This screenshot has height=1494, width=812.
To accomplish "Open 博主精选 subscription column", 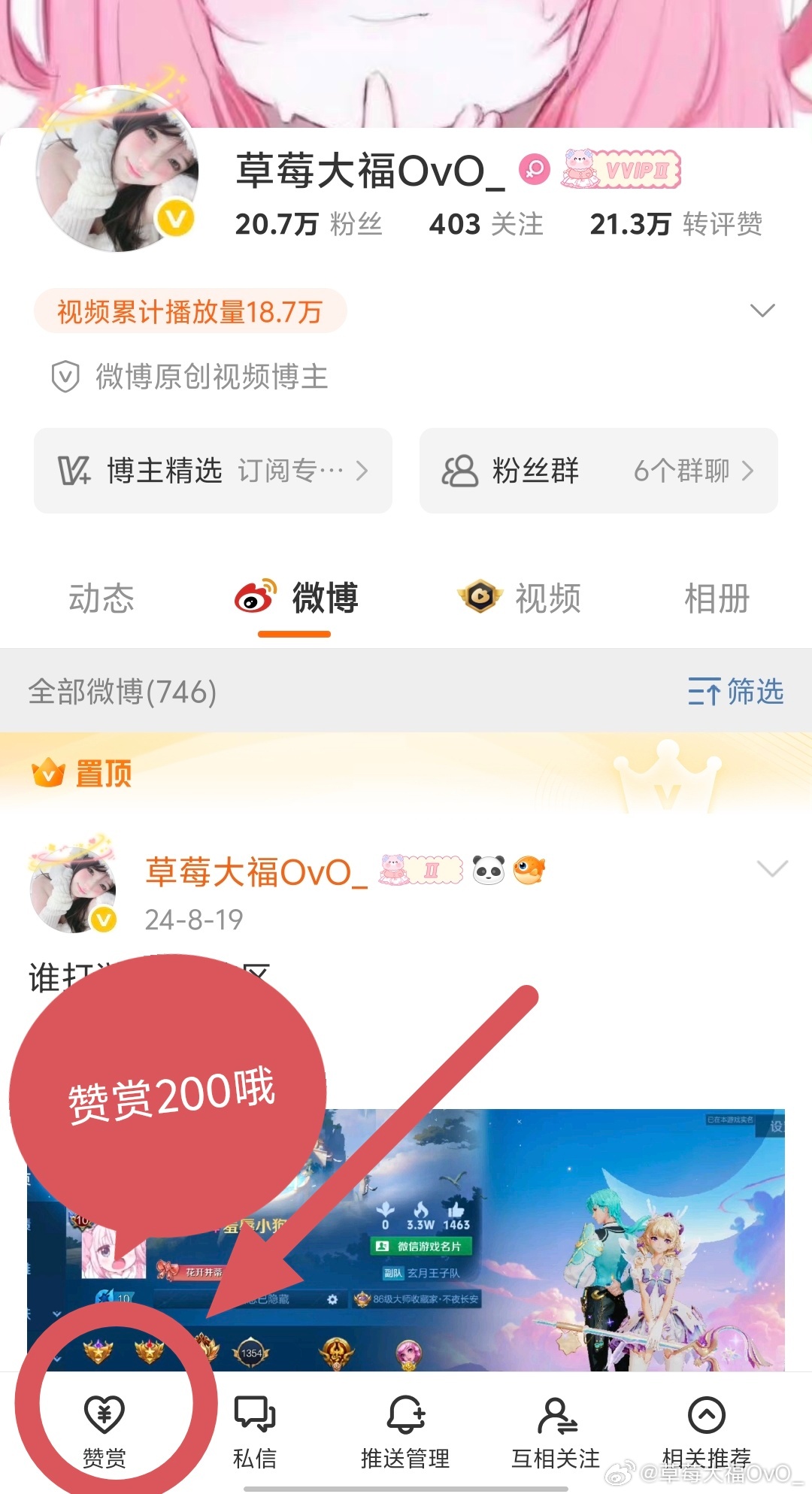I will coord(213,471).
